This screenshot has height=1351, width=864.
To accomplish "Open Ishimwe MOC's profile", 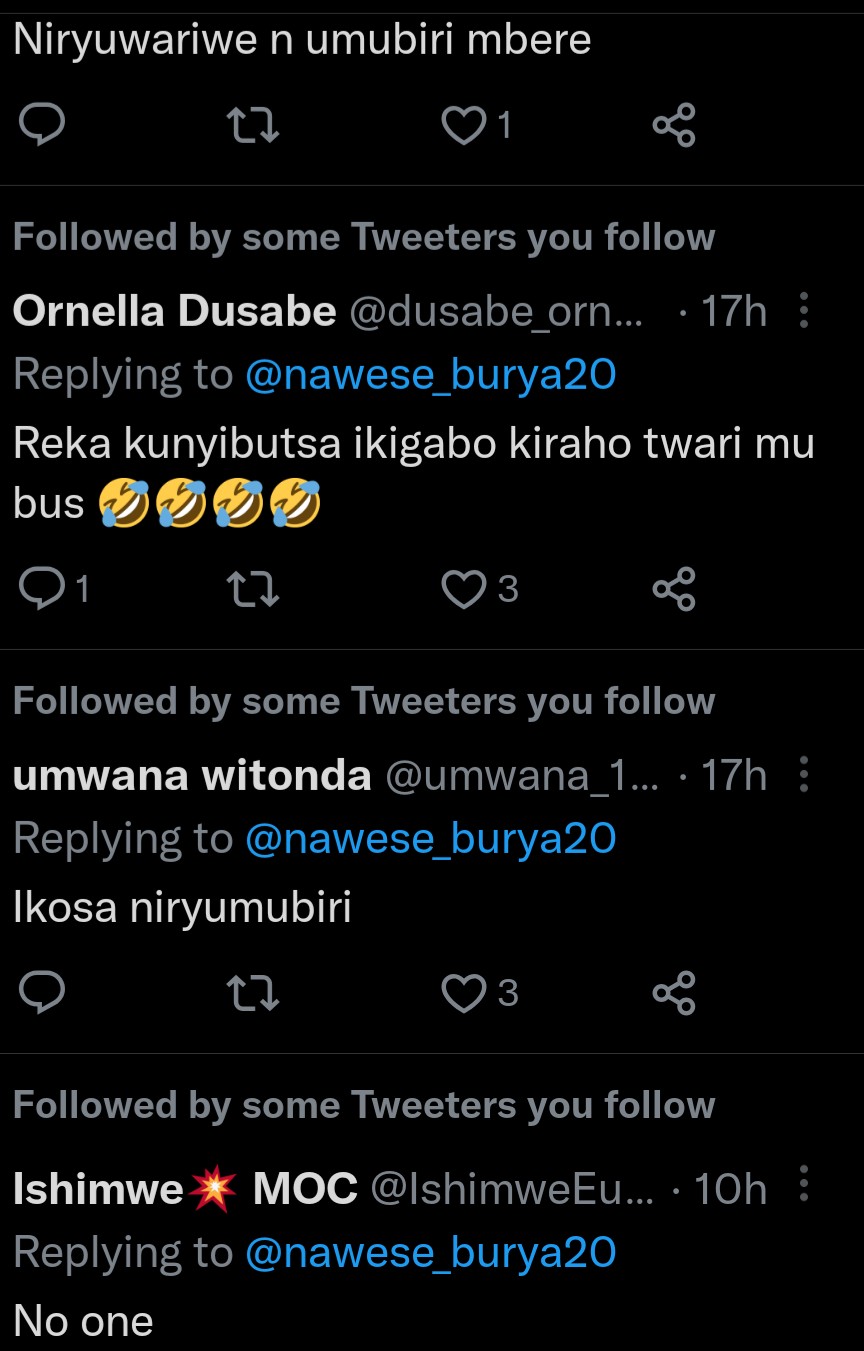I will [185, 1189].
